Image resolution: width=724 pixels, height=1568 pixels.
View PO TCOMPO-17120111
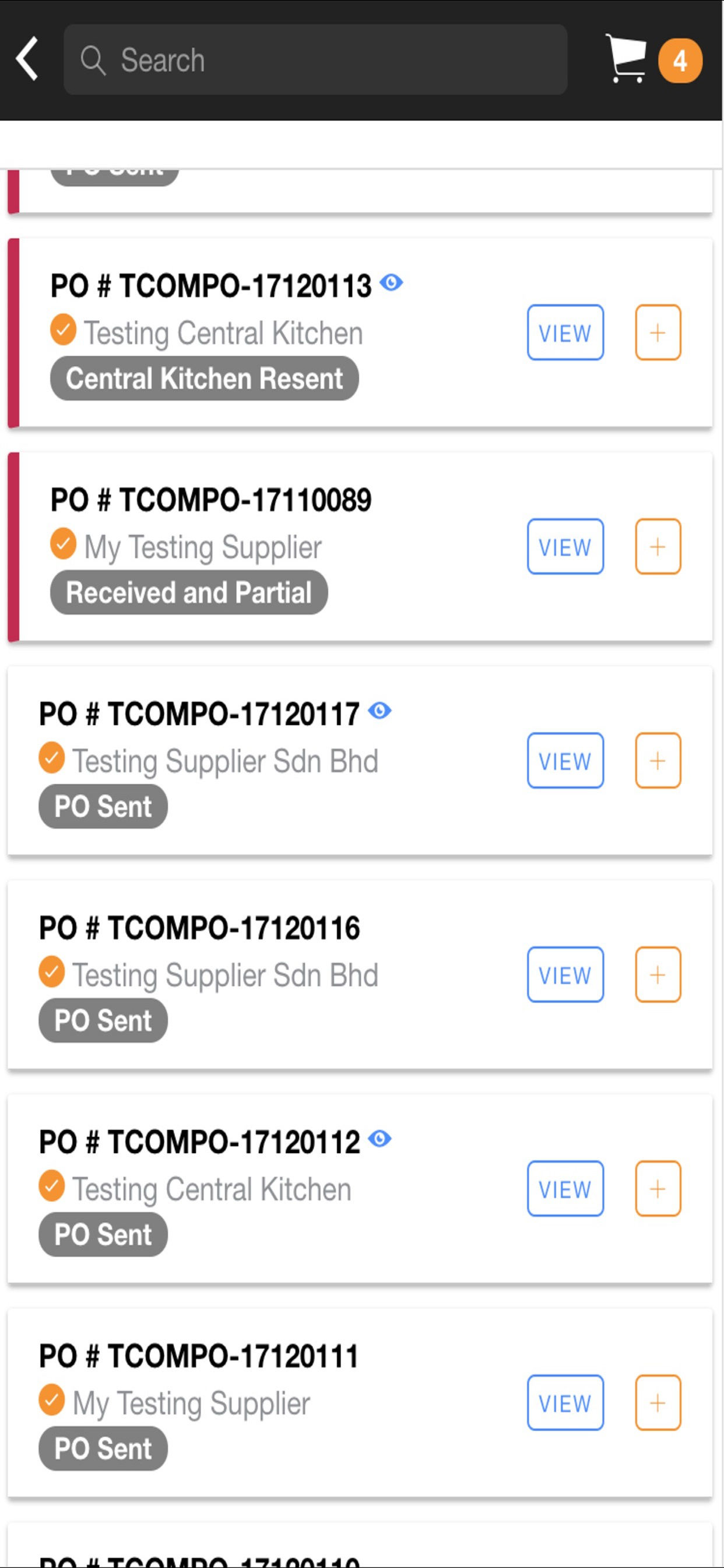pyautogui.click(x=565, y=1402)
